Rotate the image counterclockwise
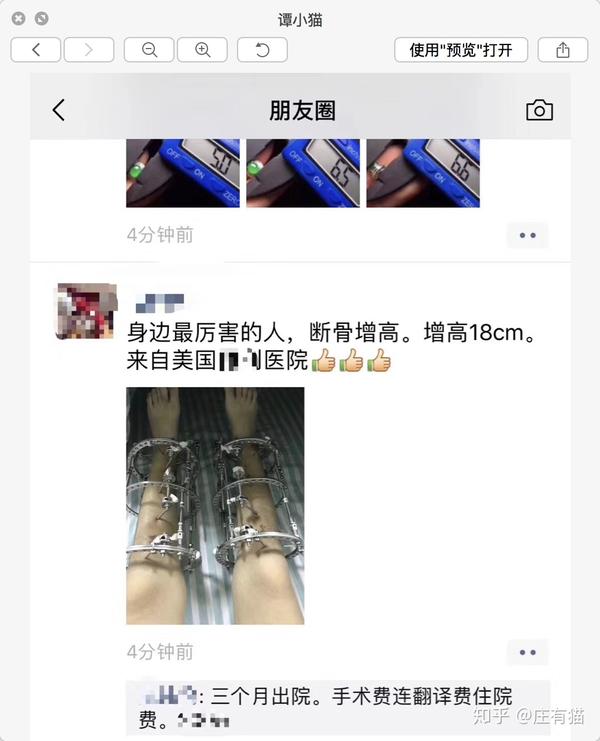 click(263, 50)
